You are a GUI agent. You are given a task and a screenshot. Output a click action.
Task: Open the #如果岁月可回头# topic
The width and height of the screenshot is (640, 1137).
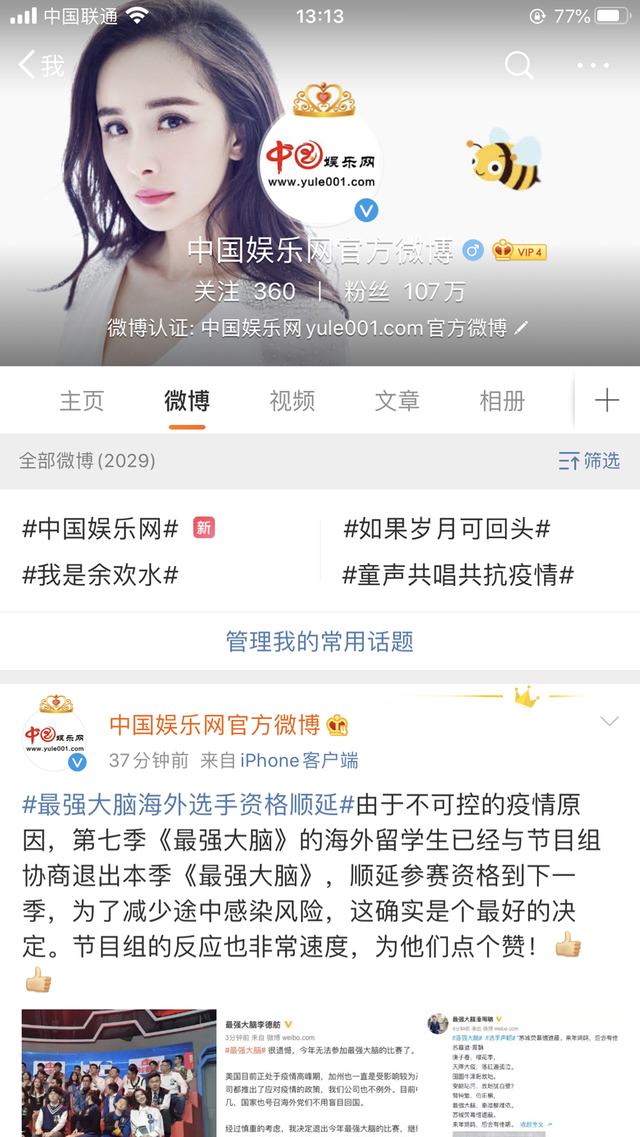[446, 529]
